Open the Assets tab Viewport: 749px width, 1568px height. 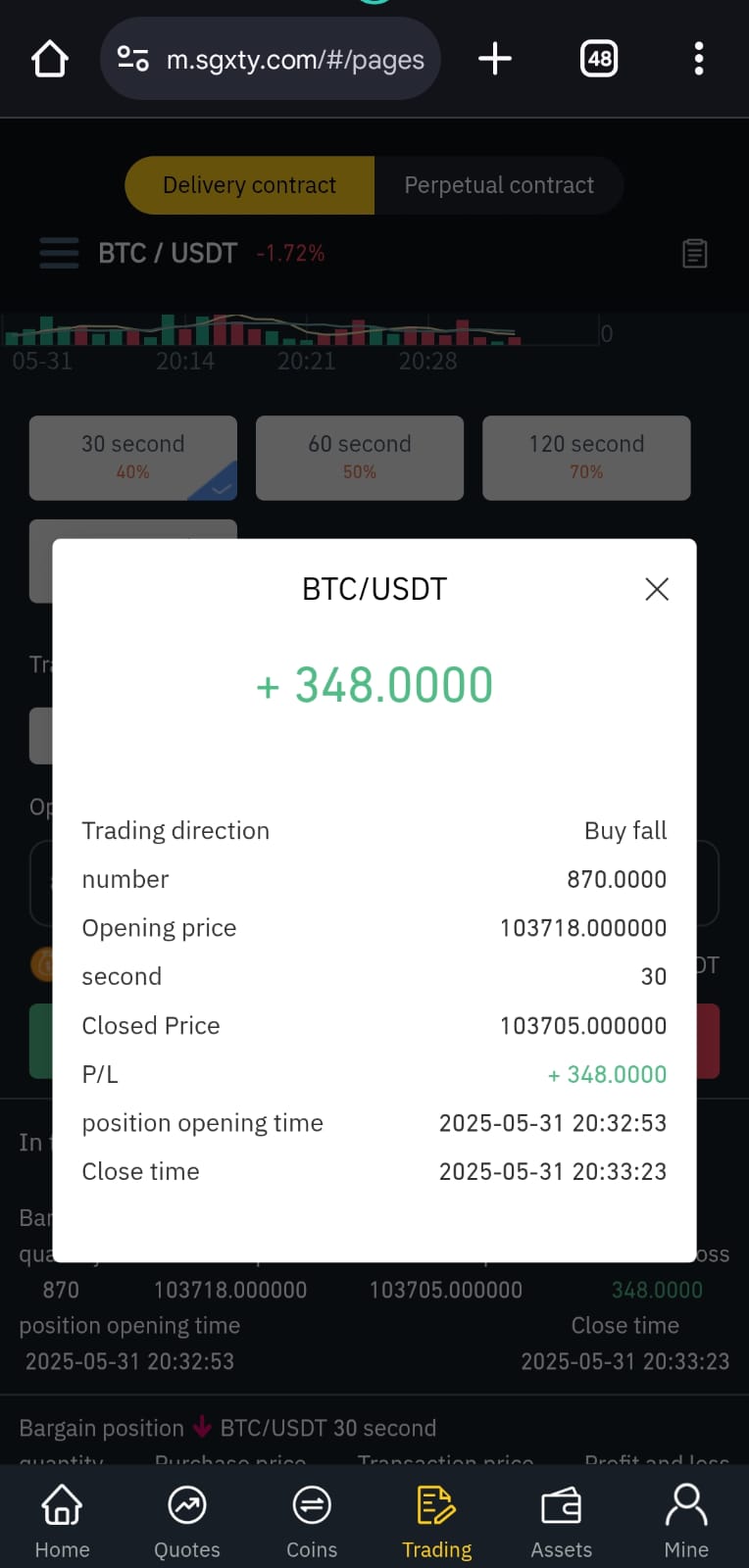click(x=562, y=1521)
